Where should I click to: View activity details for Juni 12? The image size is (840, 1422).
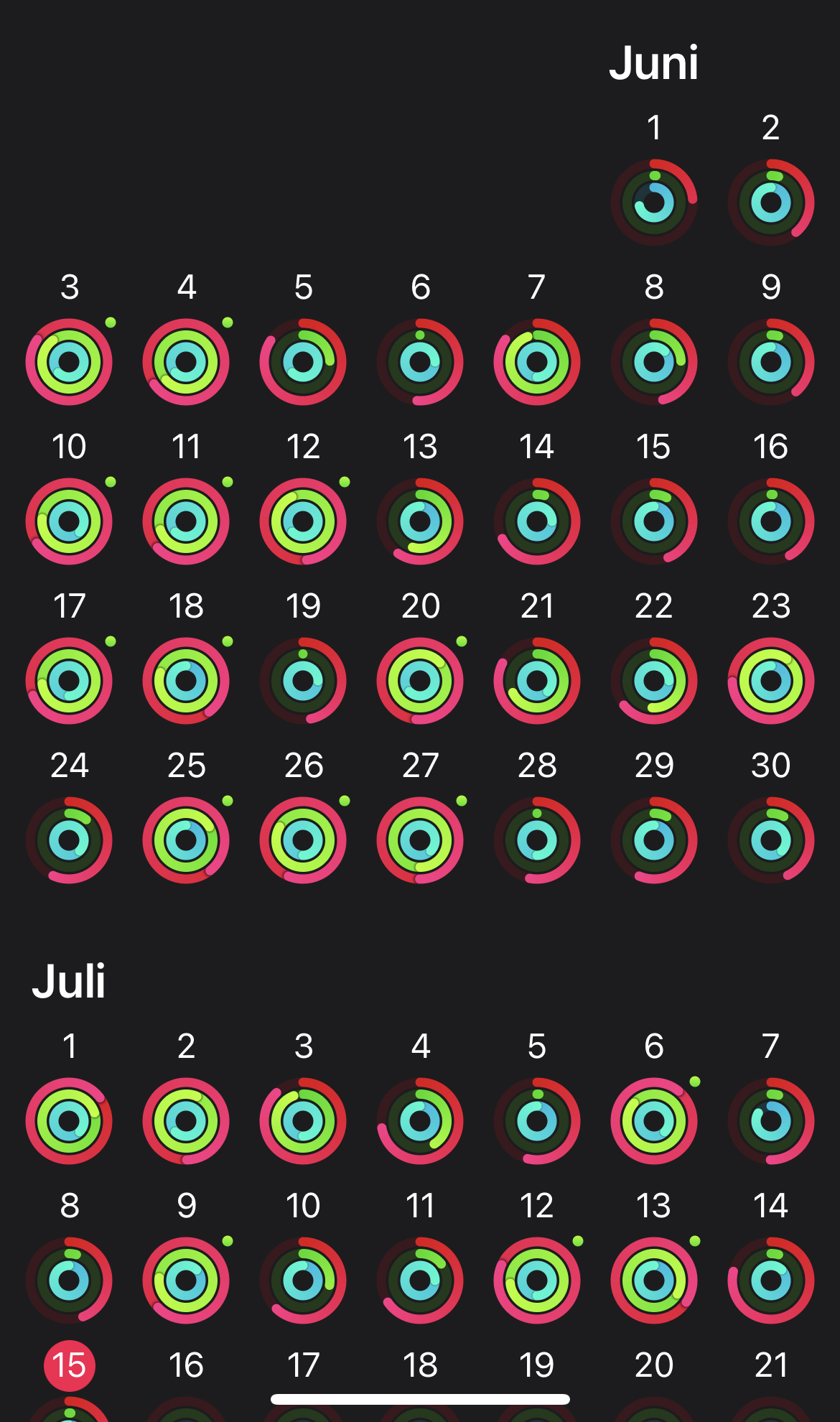tap(303, 521)
